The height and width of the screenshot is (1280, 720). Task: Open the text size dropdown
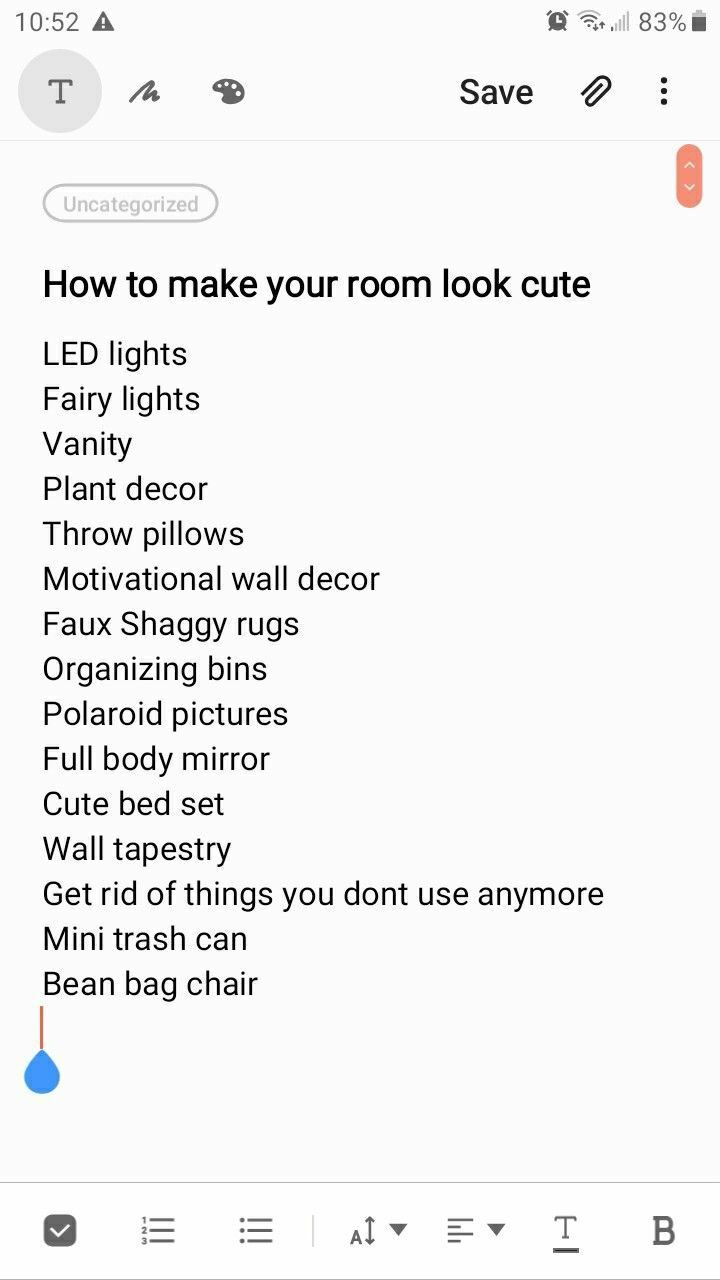click(378, 1231)
